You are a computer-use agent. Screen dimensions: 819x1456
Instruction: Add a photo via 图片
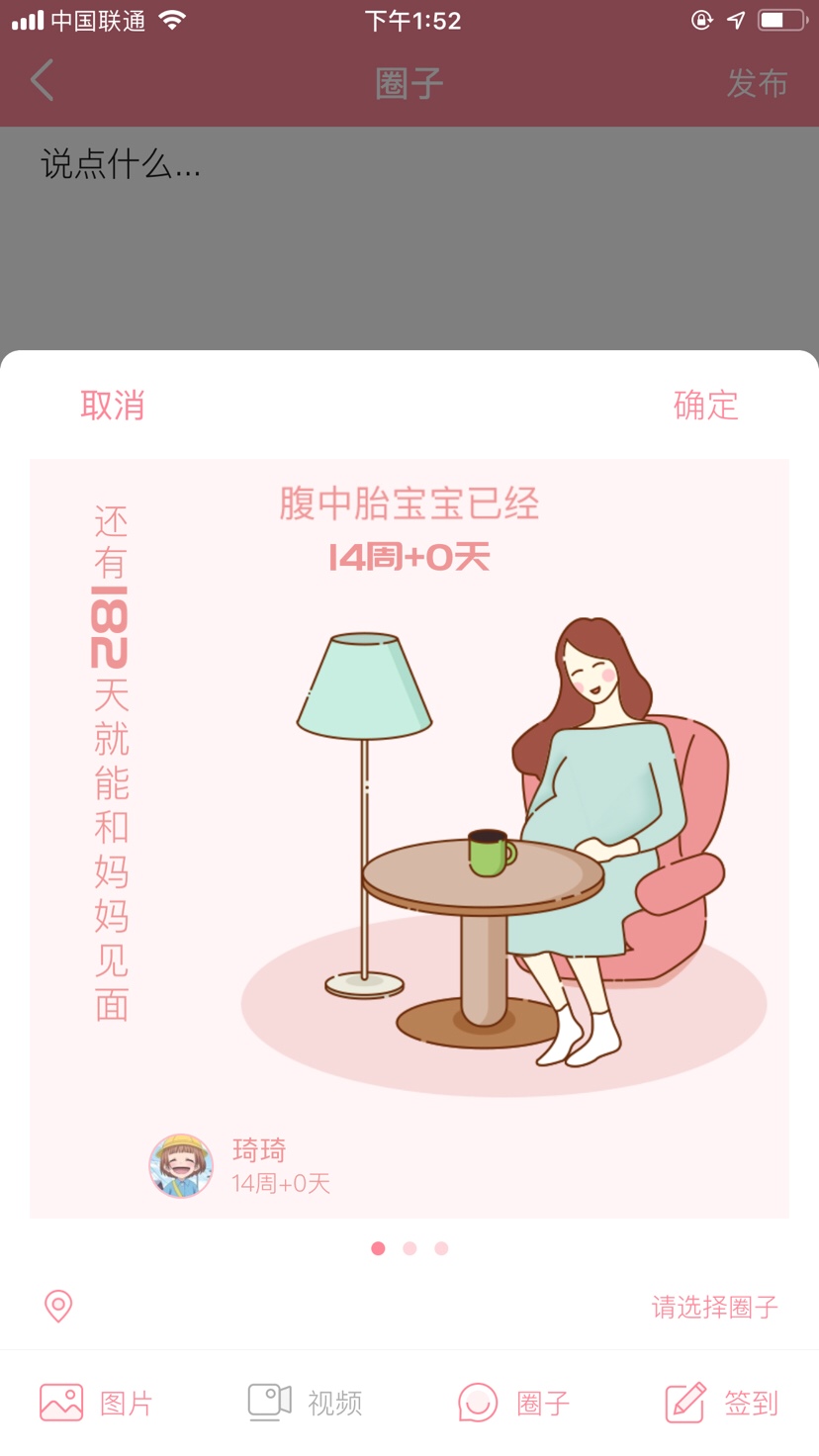97,1403
